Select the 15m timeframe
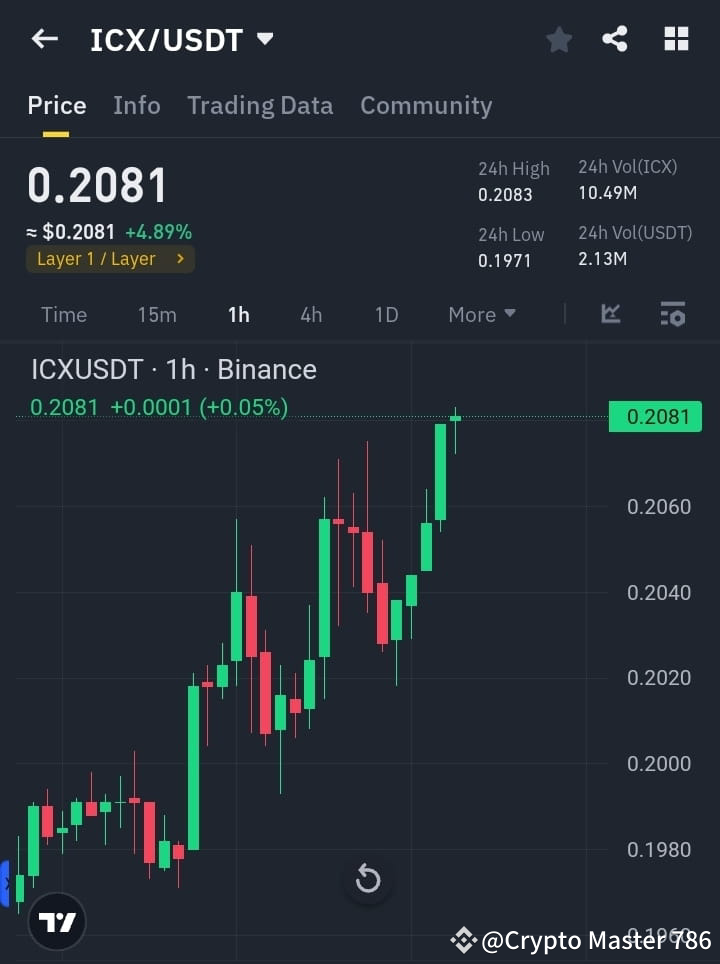This screenshot has width=720, height=964. tap(157, 314)
